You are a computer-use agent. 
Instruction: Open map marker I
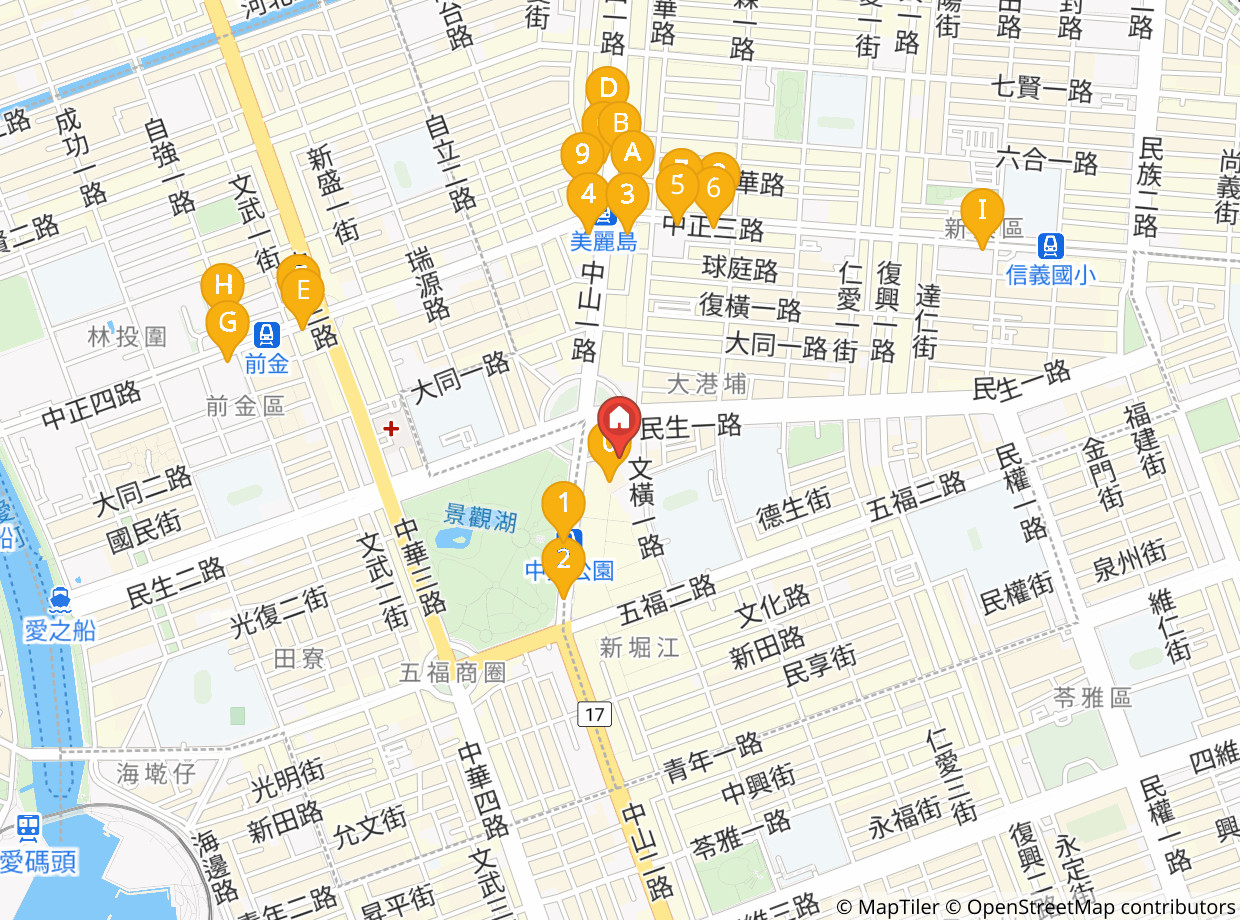click(982, 210)
